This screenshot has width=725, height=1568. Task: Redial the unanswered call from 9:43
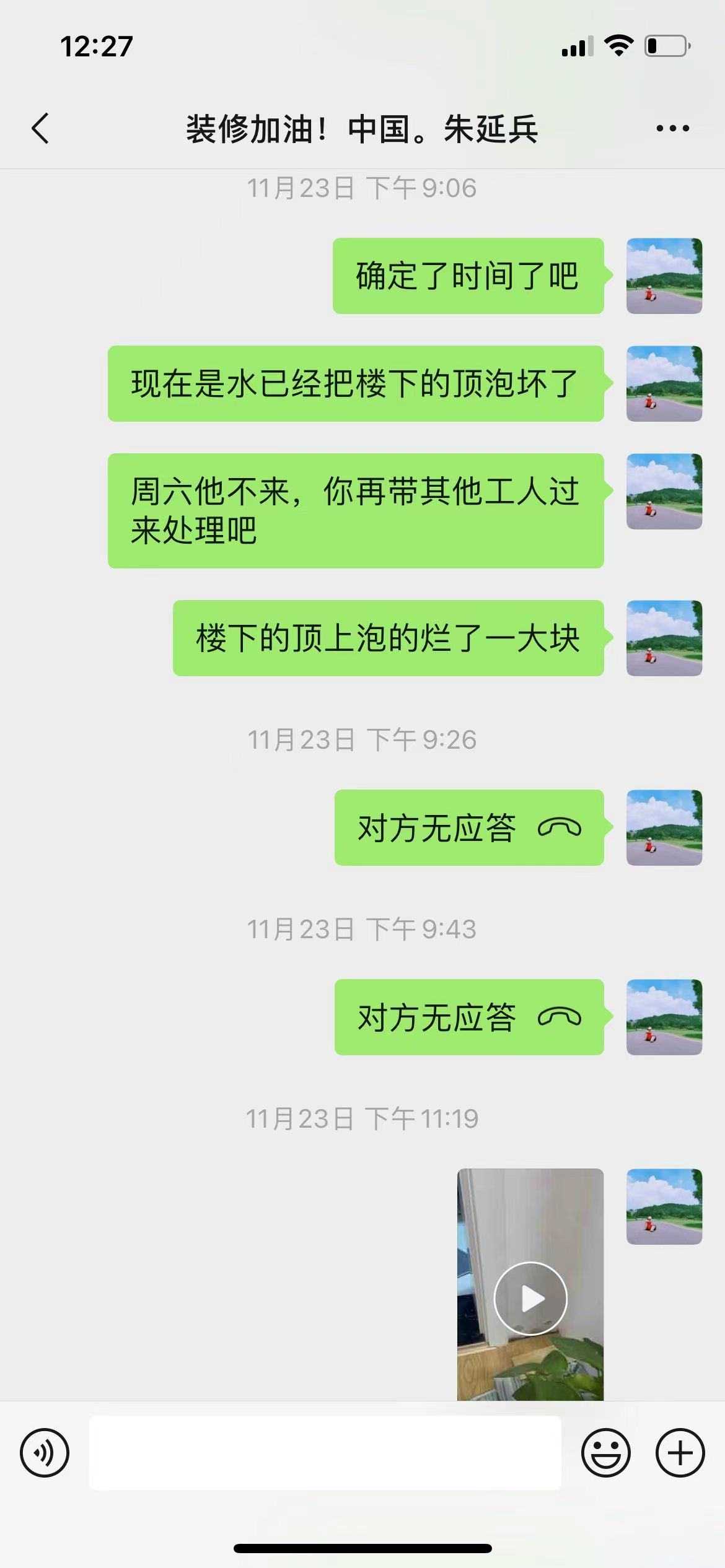pyautogui.click(x=468, y=1017)
